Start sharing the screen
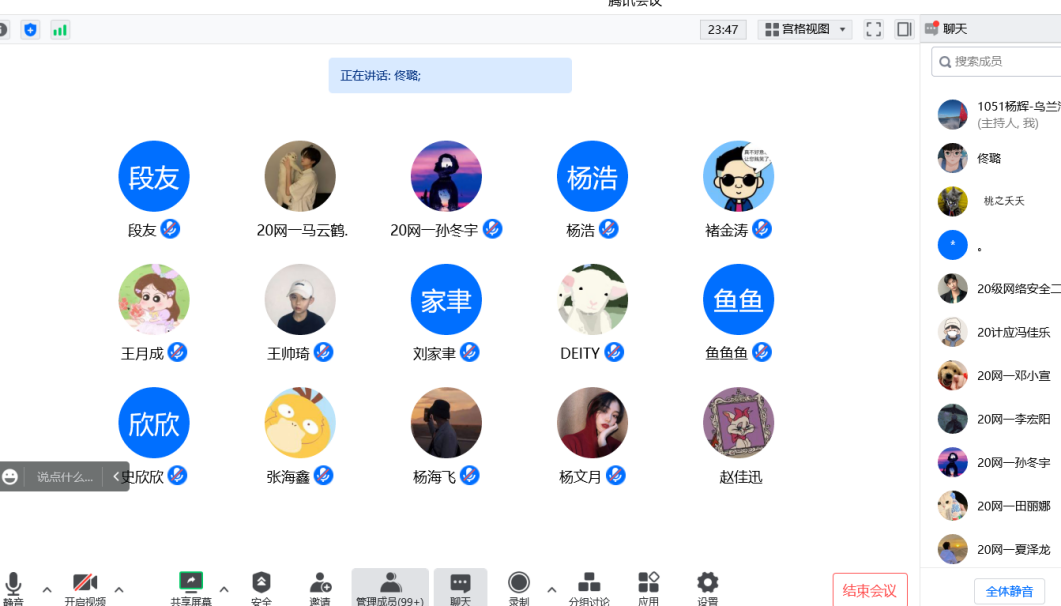 (x=191, y=586)
